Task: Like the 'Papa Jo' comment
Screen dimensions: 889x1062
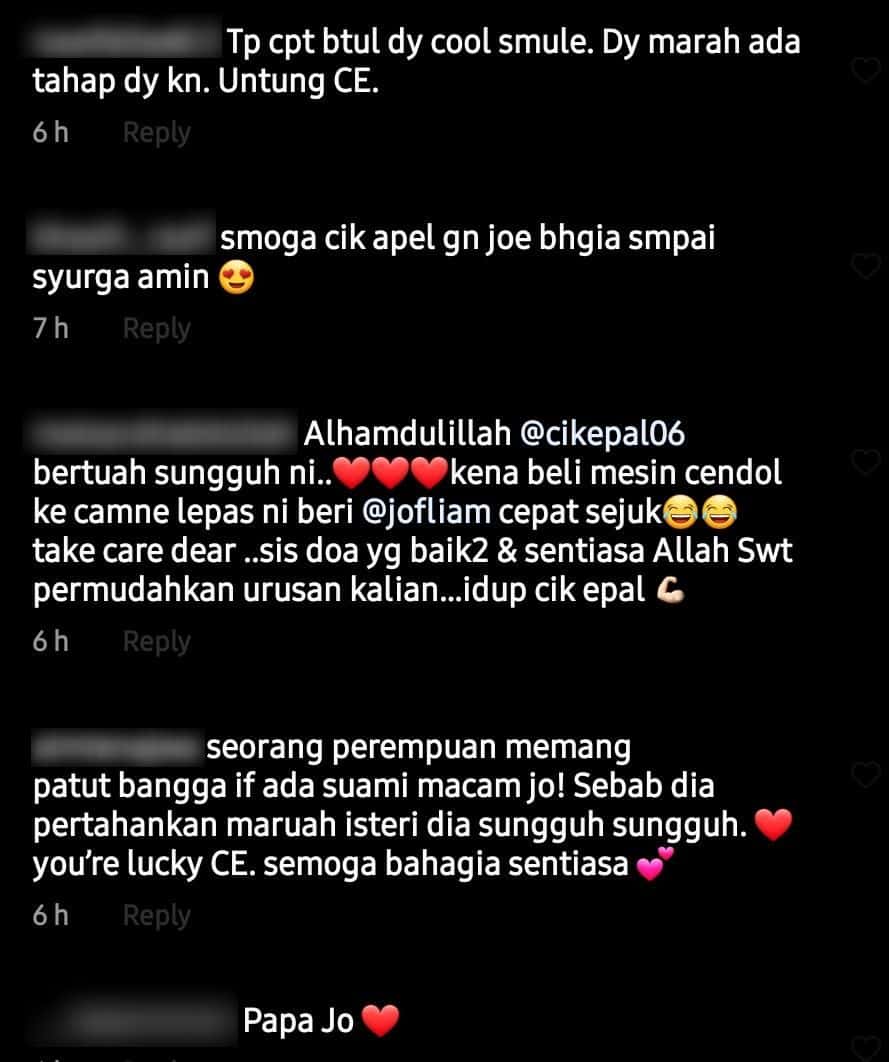Action: tap(864, 1045)
